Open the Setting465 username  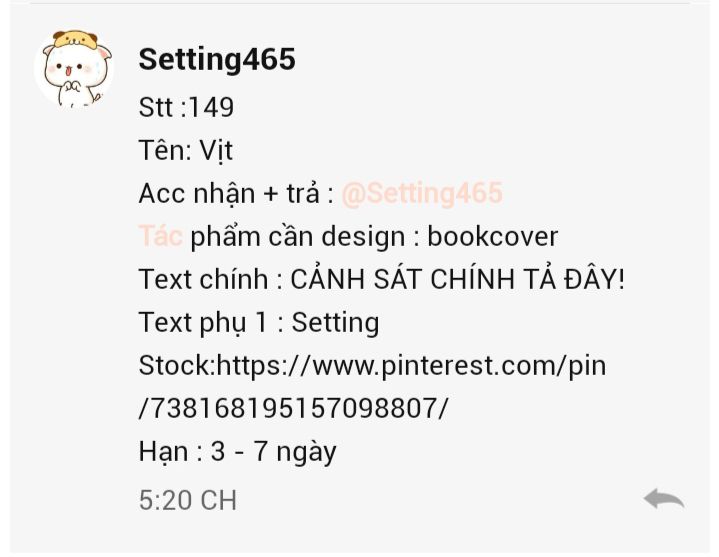(217, 59)
